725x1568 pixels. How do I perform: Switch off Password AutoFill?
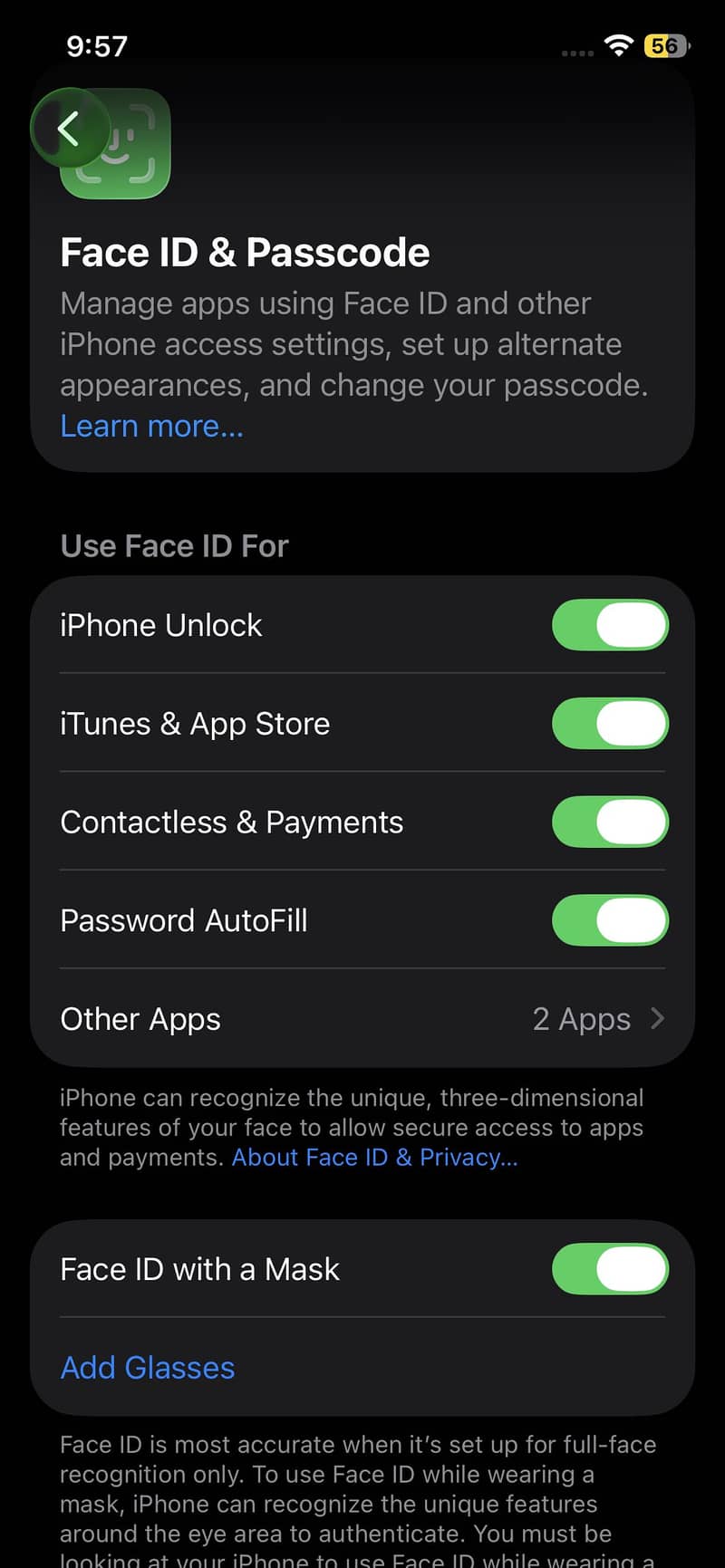(610, 920)
